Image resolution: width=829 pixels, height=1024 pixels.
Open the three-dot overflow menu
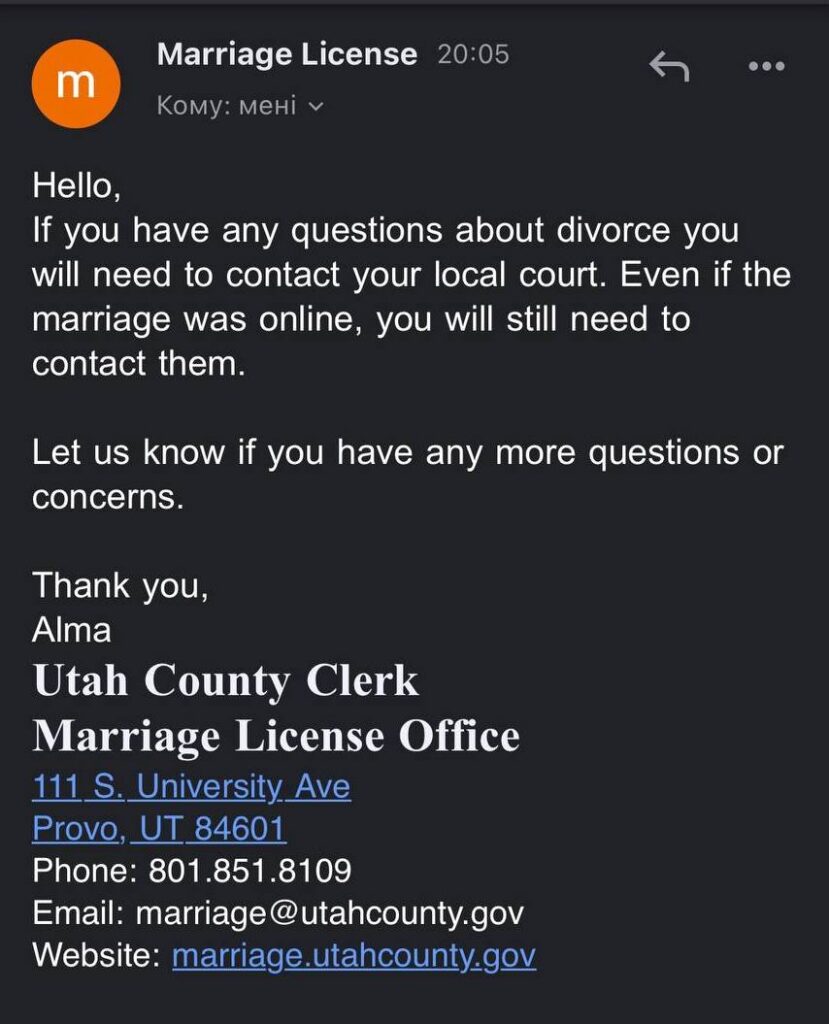click(x=767, y=67)
